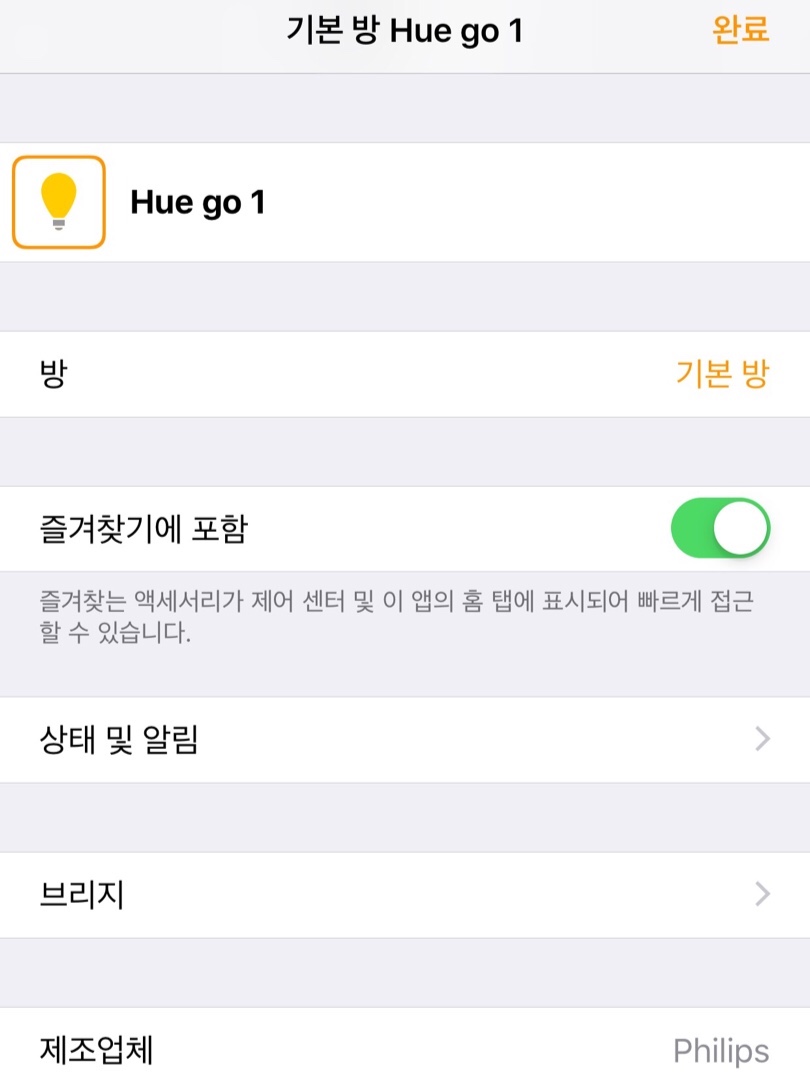
Task: Change the Hue go 1 bulb icon
Action: pos(59,202)
